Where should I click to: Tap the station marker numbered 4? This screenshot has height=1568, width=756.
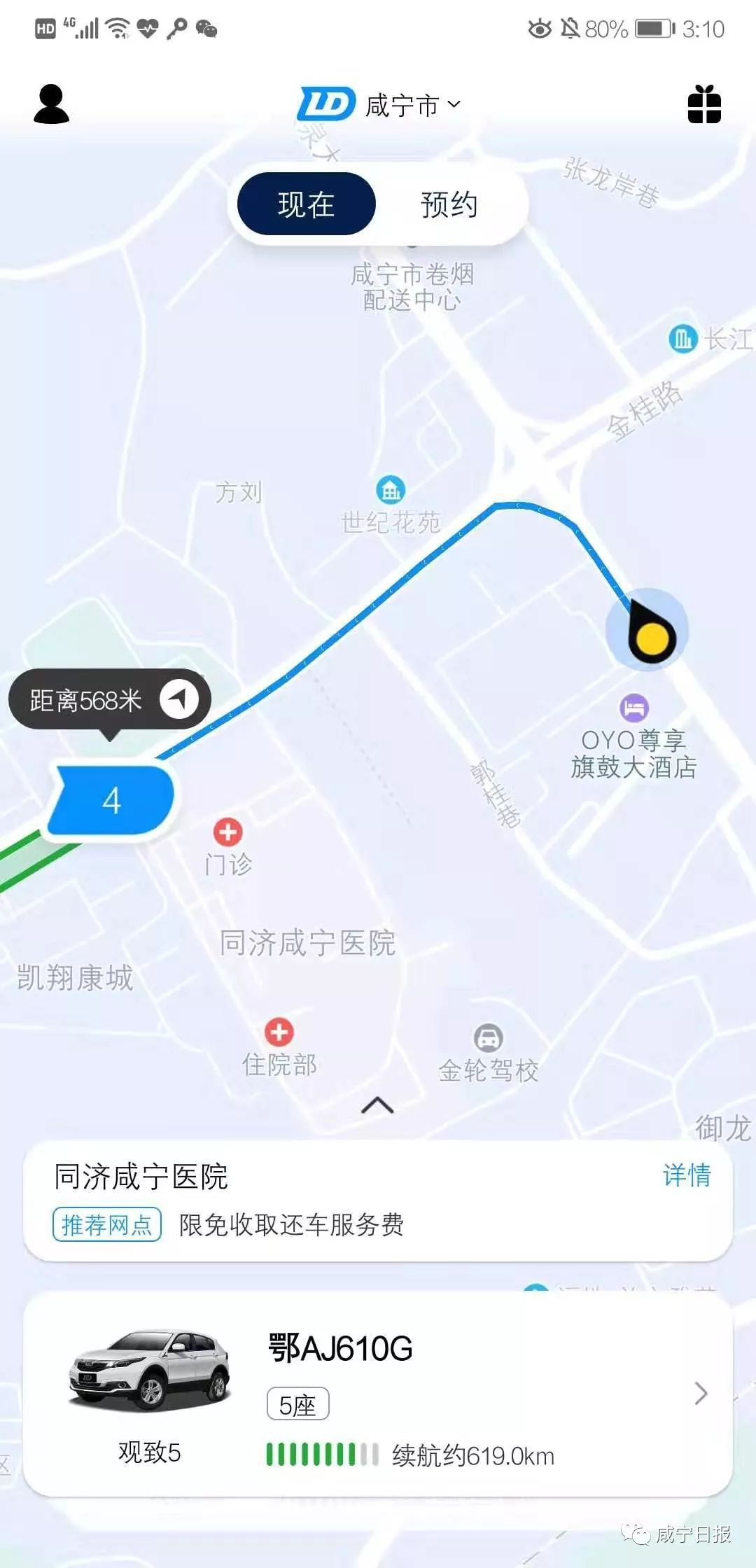coord(111,800)
